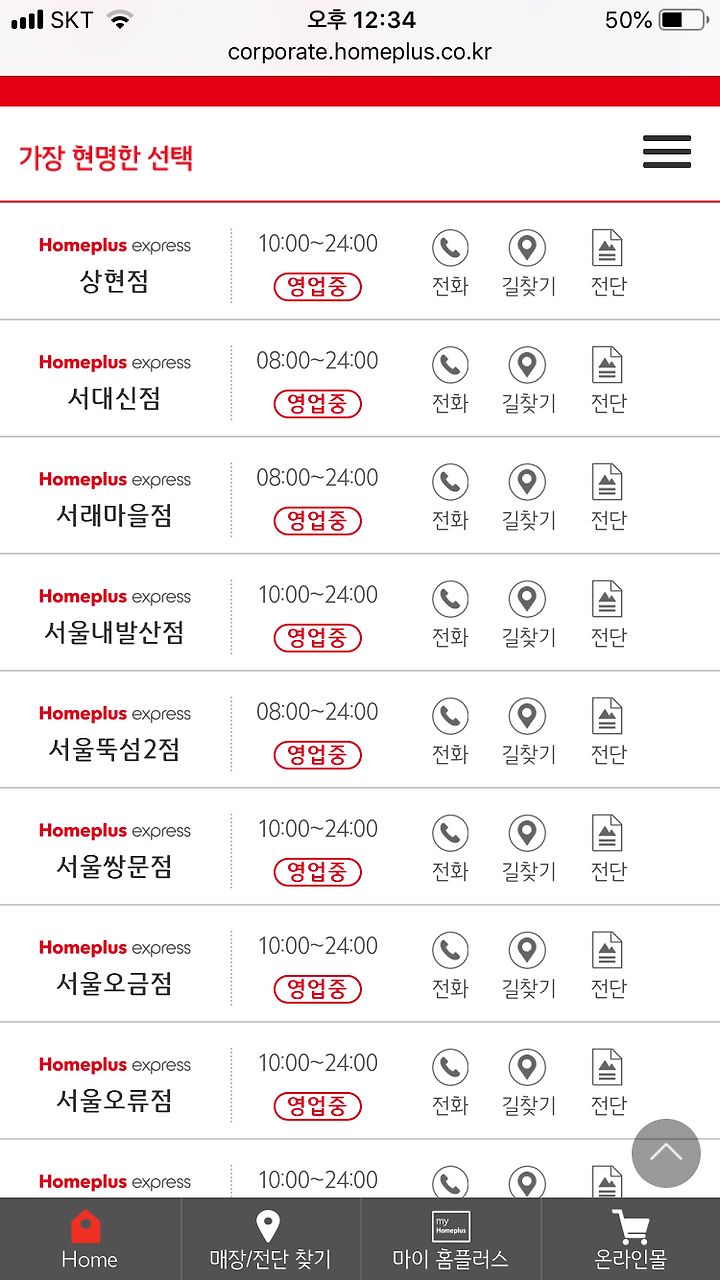The image size is (720, 1280).
Task: Tap the 가장 현명한 선택 header logo
Action: coord(106,158)
